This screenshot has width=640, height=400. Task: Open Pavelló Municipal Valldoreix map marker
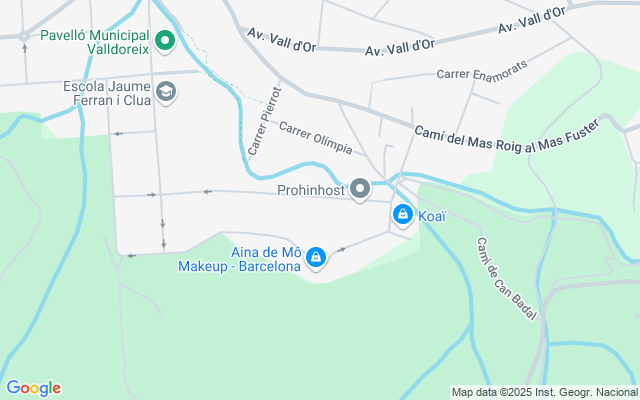pos(166,41)
